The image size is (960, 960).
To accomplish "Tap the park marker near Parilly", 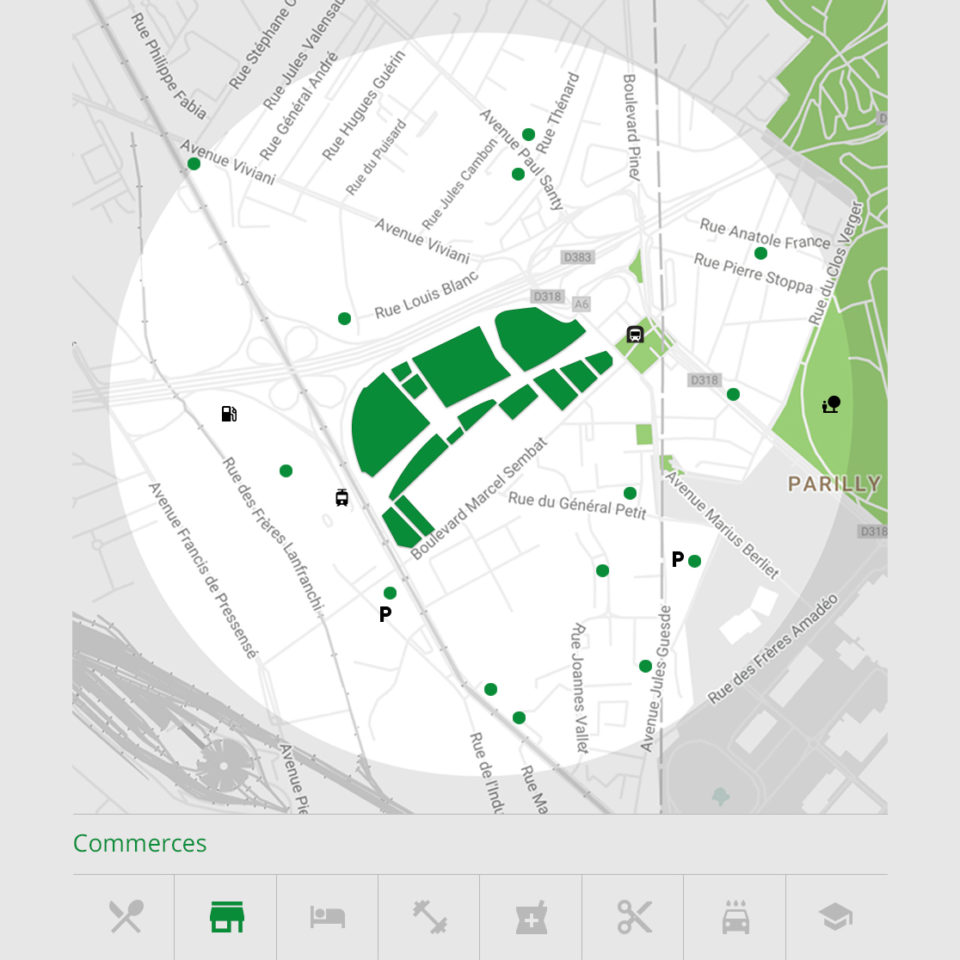I will tap(830, 404).
